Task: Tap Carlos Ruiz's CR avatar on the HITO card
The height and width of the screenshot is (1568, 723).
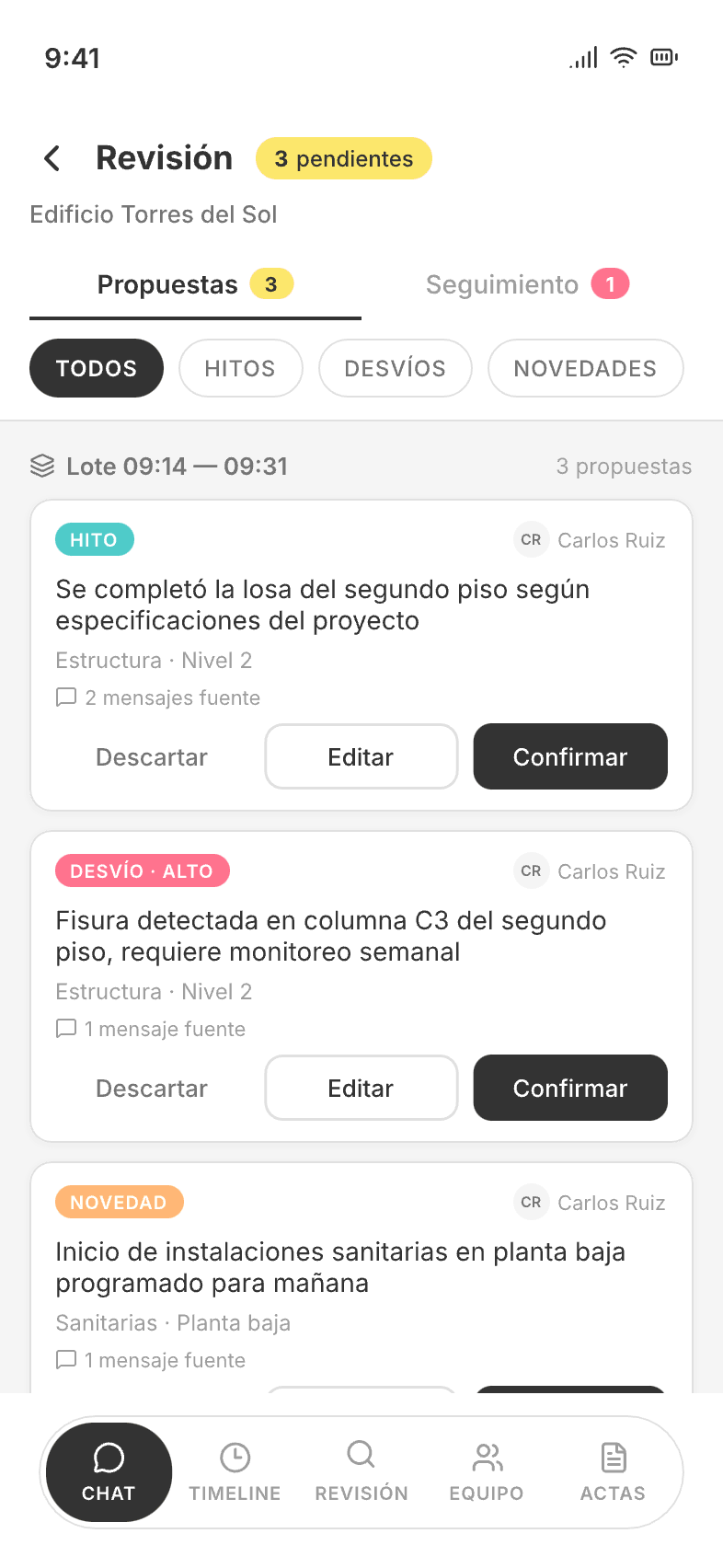Action: click(531, 540)
